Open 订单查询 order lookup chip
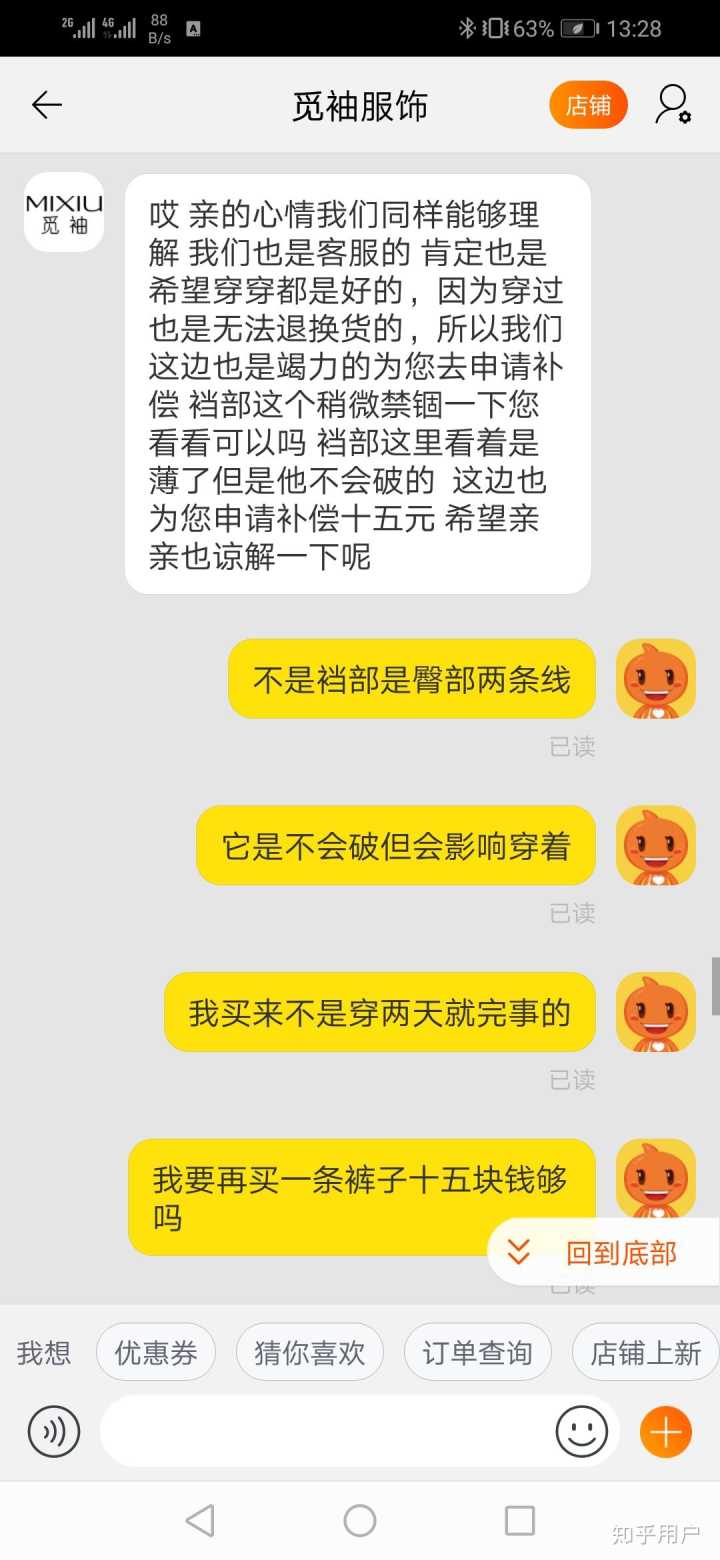Image resolution: width=720 pixels, height=1560 pixels. pyautogui.click(x=477, y=1353)
